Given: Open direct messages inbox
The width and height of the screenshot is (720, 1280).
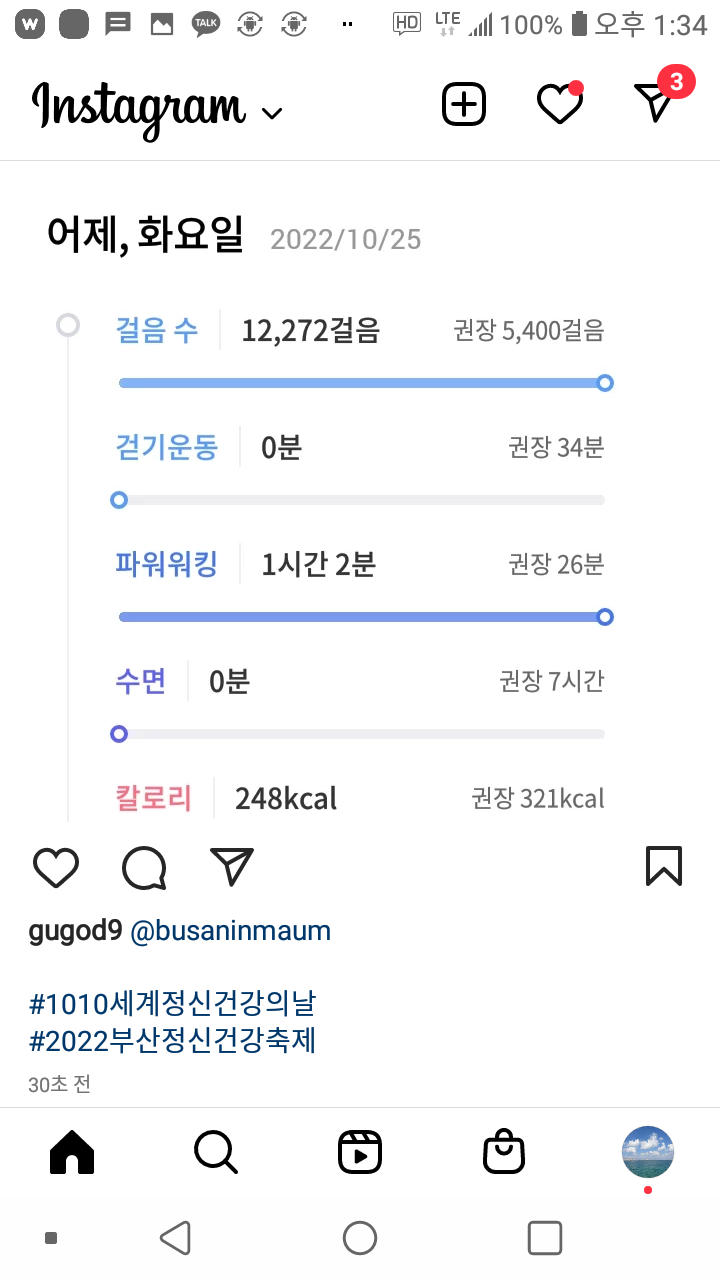Looking at the screenshot, I should 656,103.
